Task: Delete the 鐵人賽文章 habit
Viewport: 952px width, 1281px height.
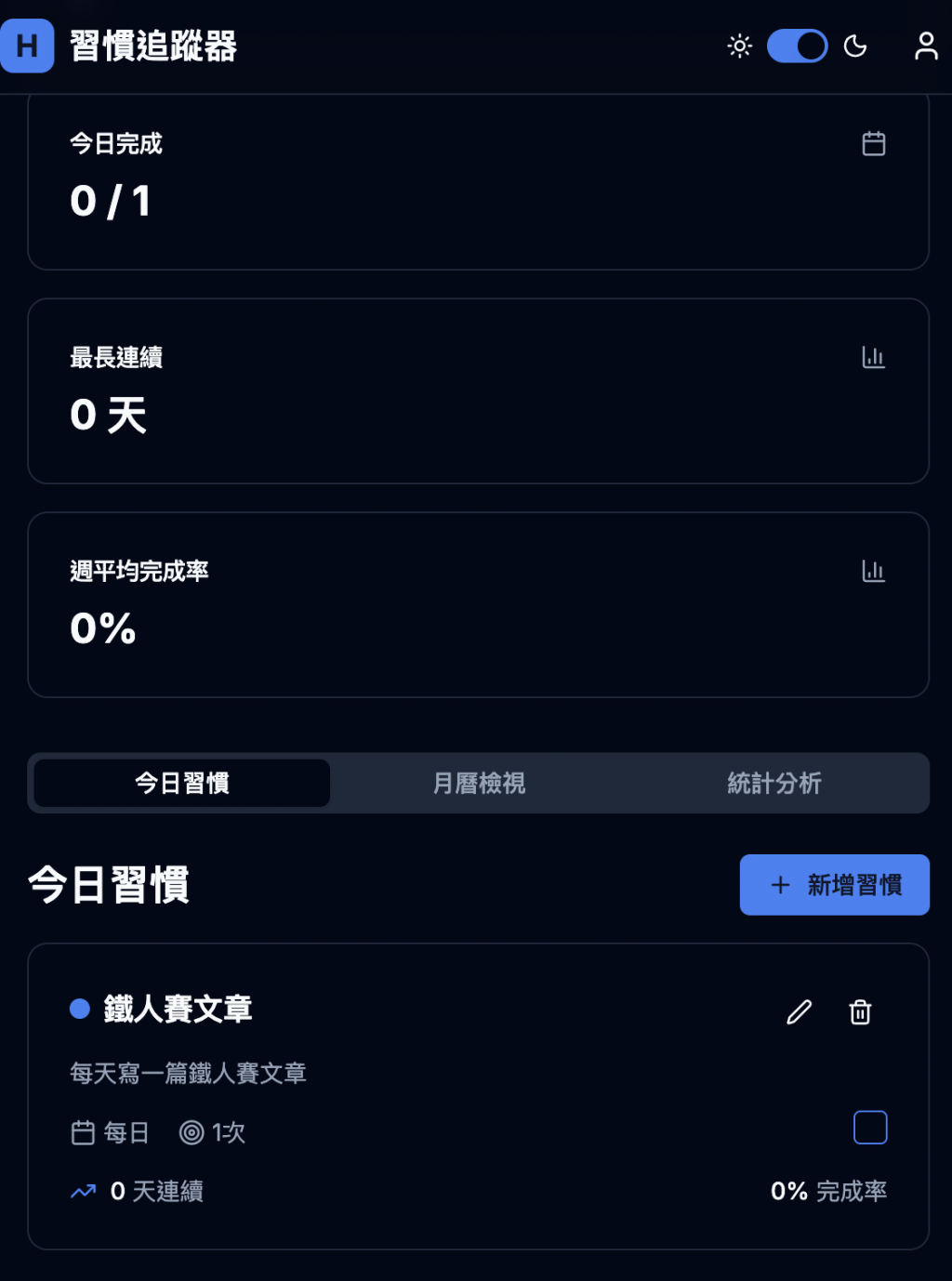Action: click(860, 1011)
